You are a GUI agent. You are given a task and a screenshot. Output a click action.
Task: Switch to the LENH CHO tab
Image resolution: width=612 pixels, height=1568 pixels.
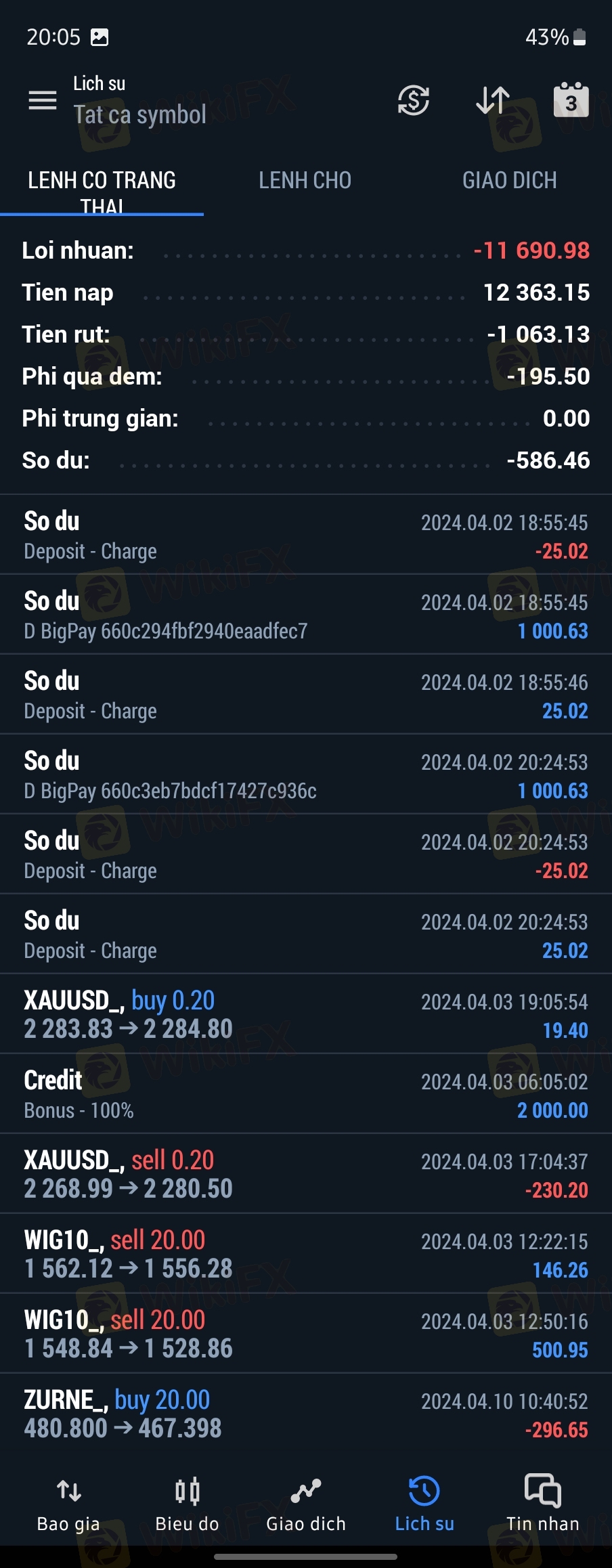305,181
